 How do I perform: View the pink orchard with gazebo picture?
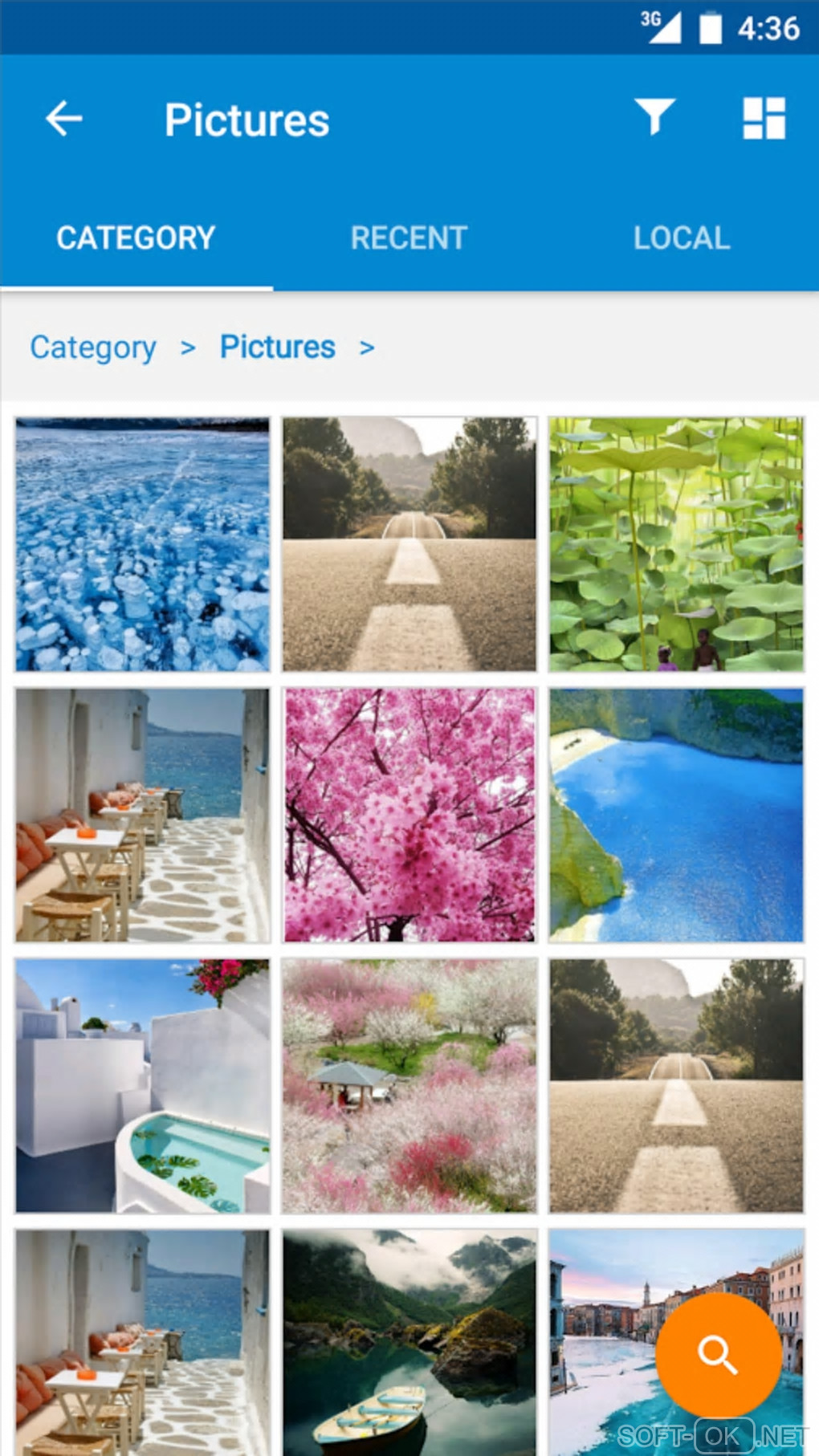[x=409, y=1085]
